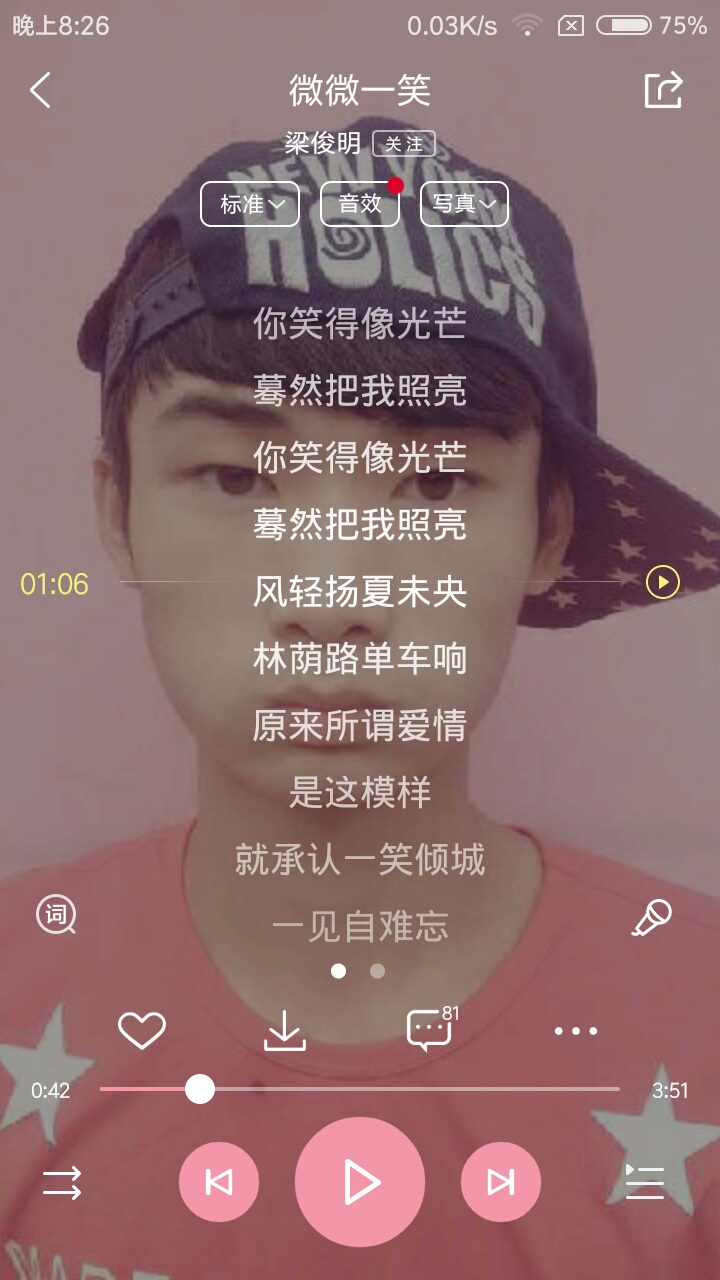The image size is (720, 1280).
Task: Open the lyrics 词 options icon
Action: pos(57,915)
